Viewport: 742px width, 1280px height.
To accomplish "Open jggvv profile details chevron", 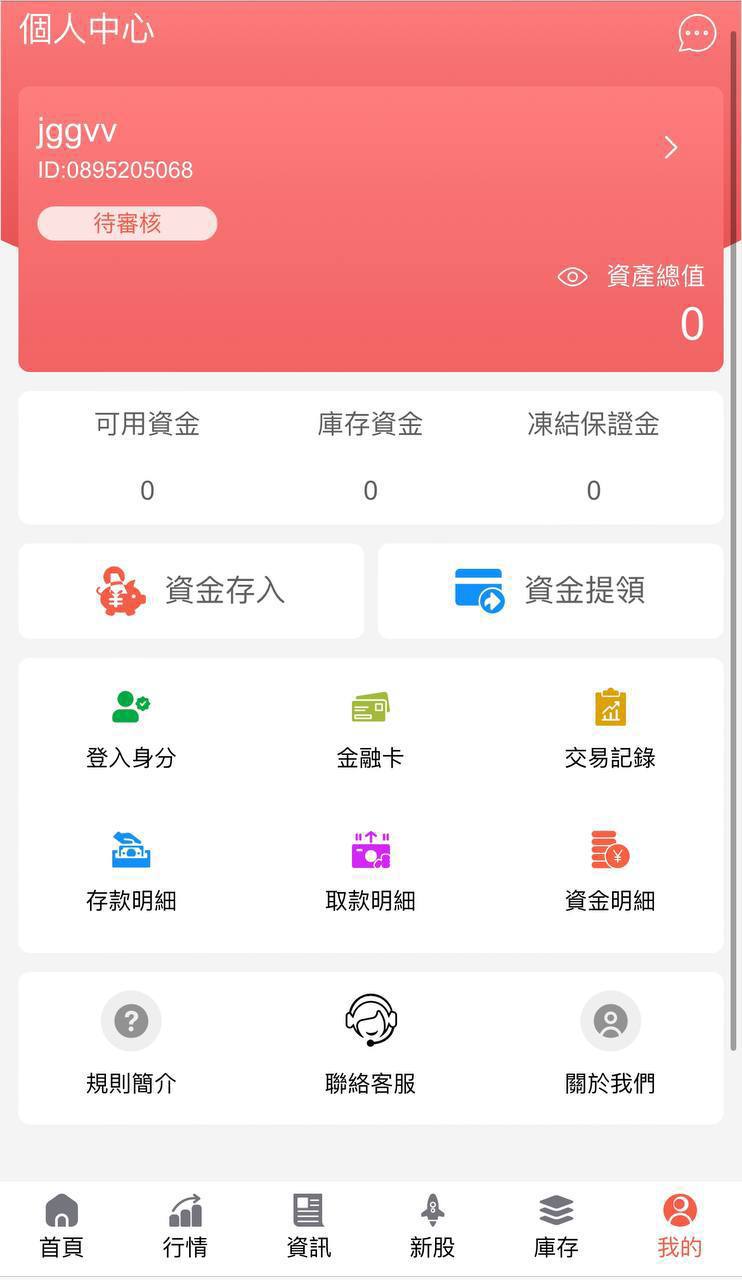I will pyautogui.click(x=671, y=148).
